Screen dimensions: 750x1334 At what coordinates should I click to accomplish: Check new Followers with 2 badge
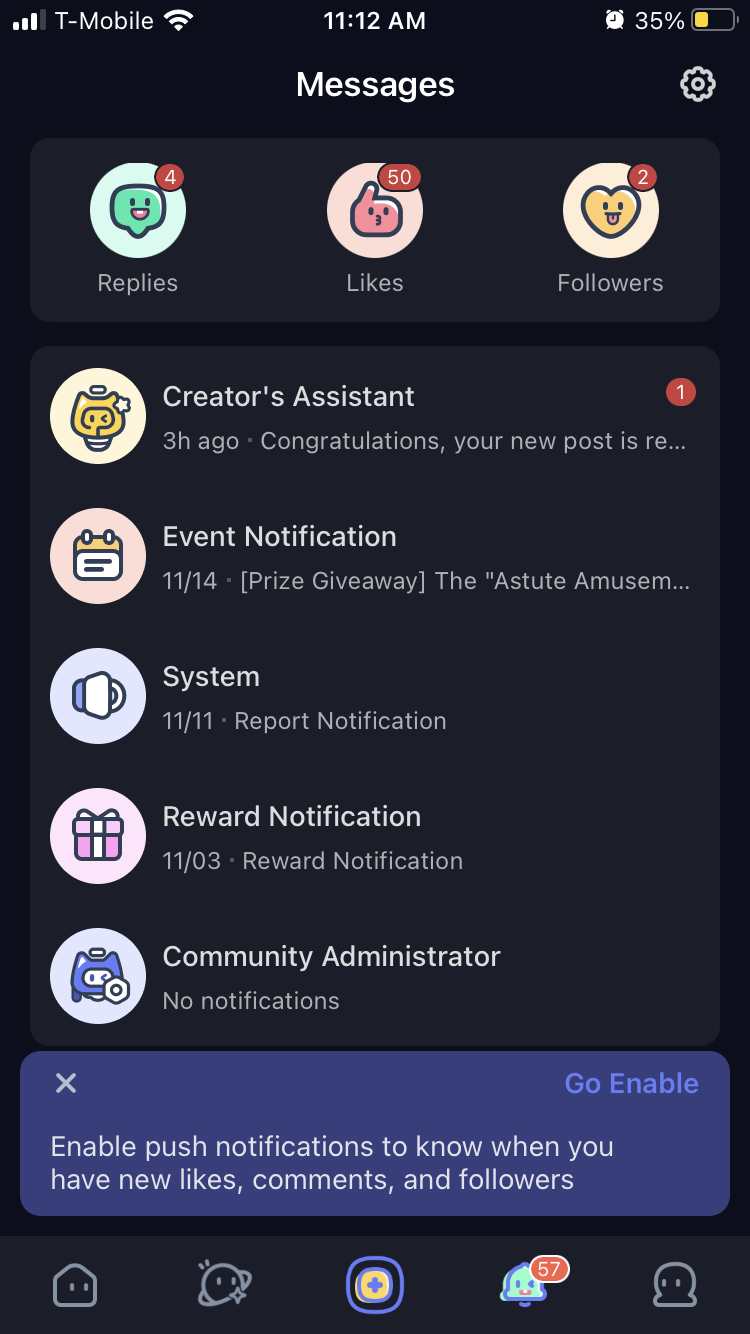[610, 210]
